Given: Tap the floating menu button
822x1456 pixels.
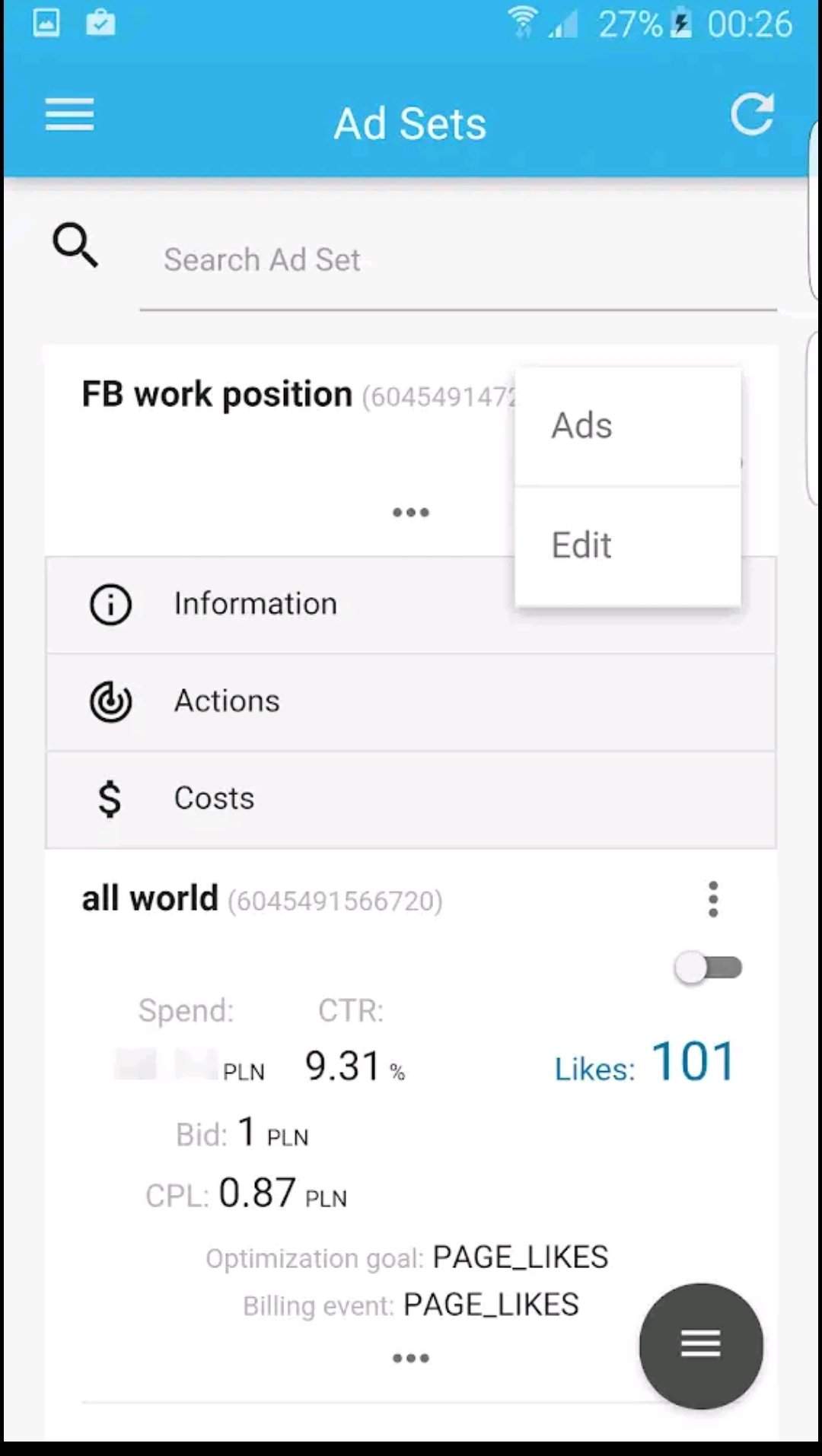Looking at the screenshot, I should click(701, 1345).
